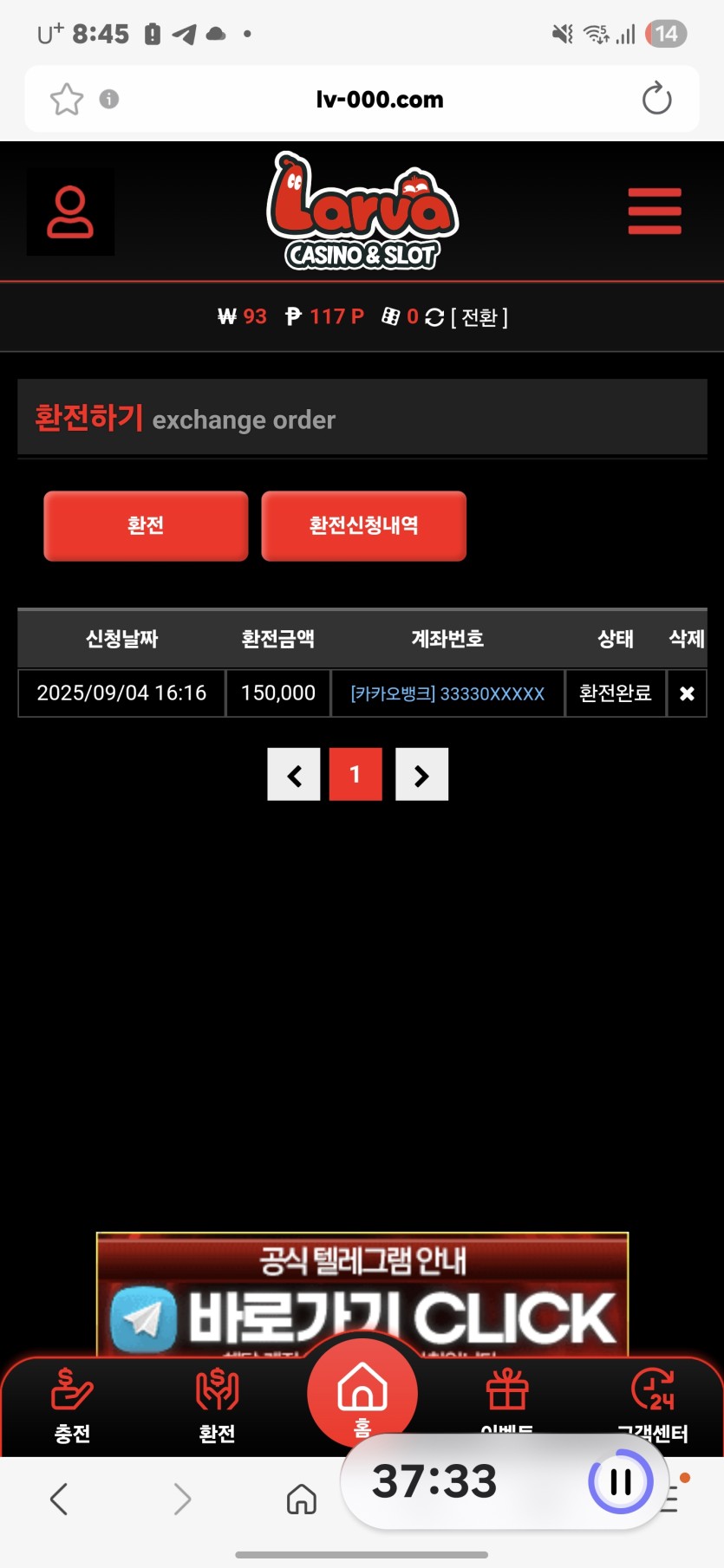Screen dimensions: 724x1568
Task: Open the 고객센터 tab
Action: point(652,1406)
